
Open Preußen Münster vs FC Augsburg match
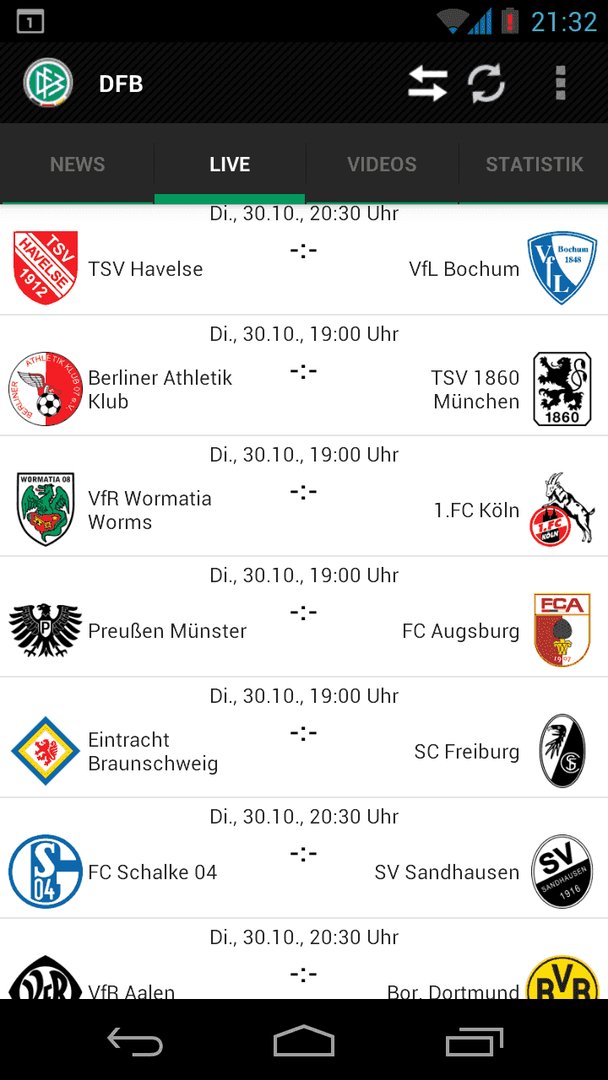tap(304, 616)
